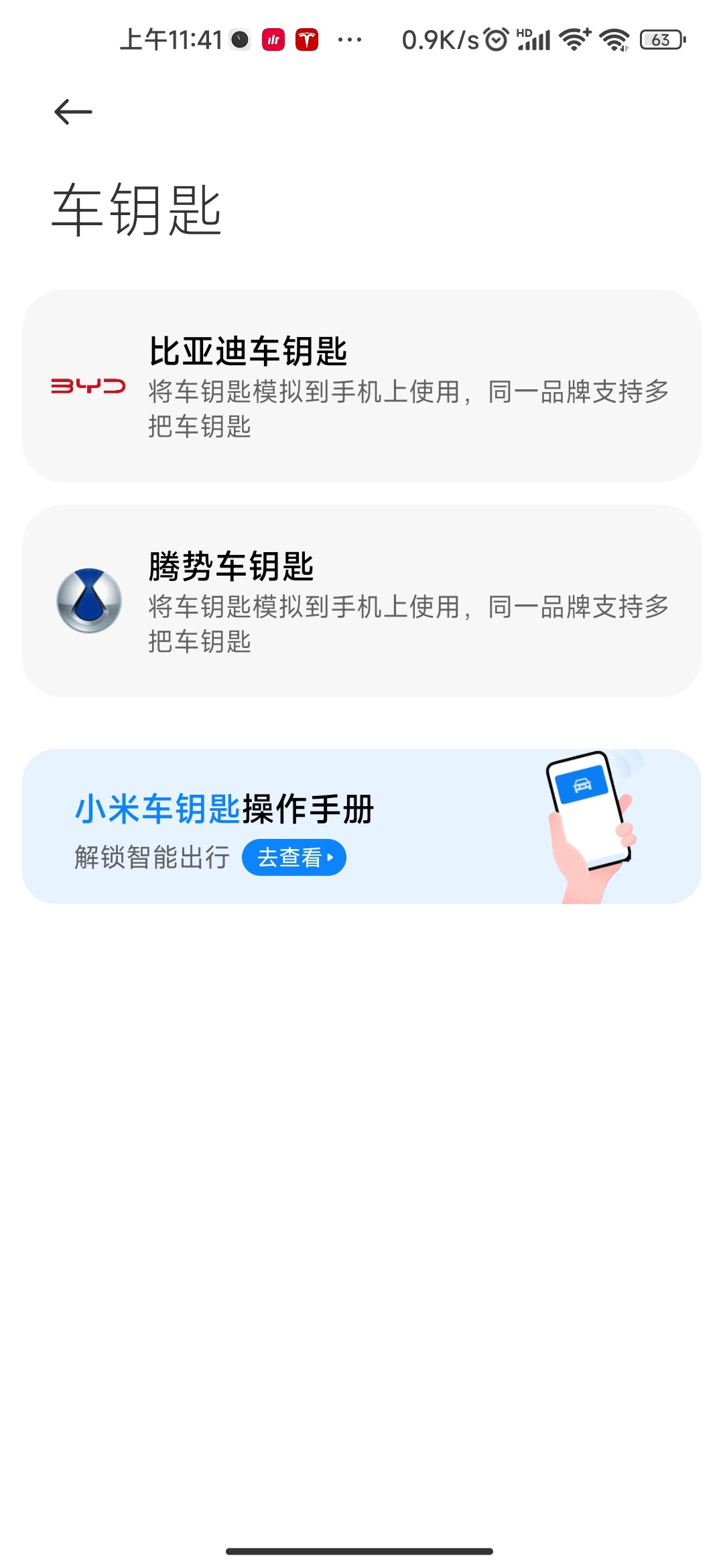
Task: Open 腾势车钥匙 to add a Denza key
Action: tap(361, 602)
